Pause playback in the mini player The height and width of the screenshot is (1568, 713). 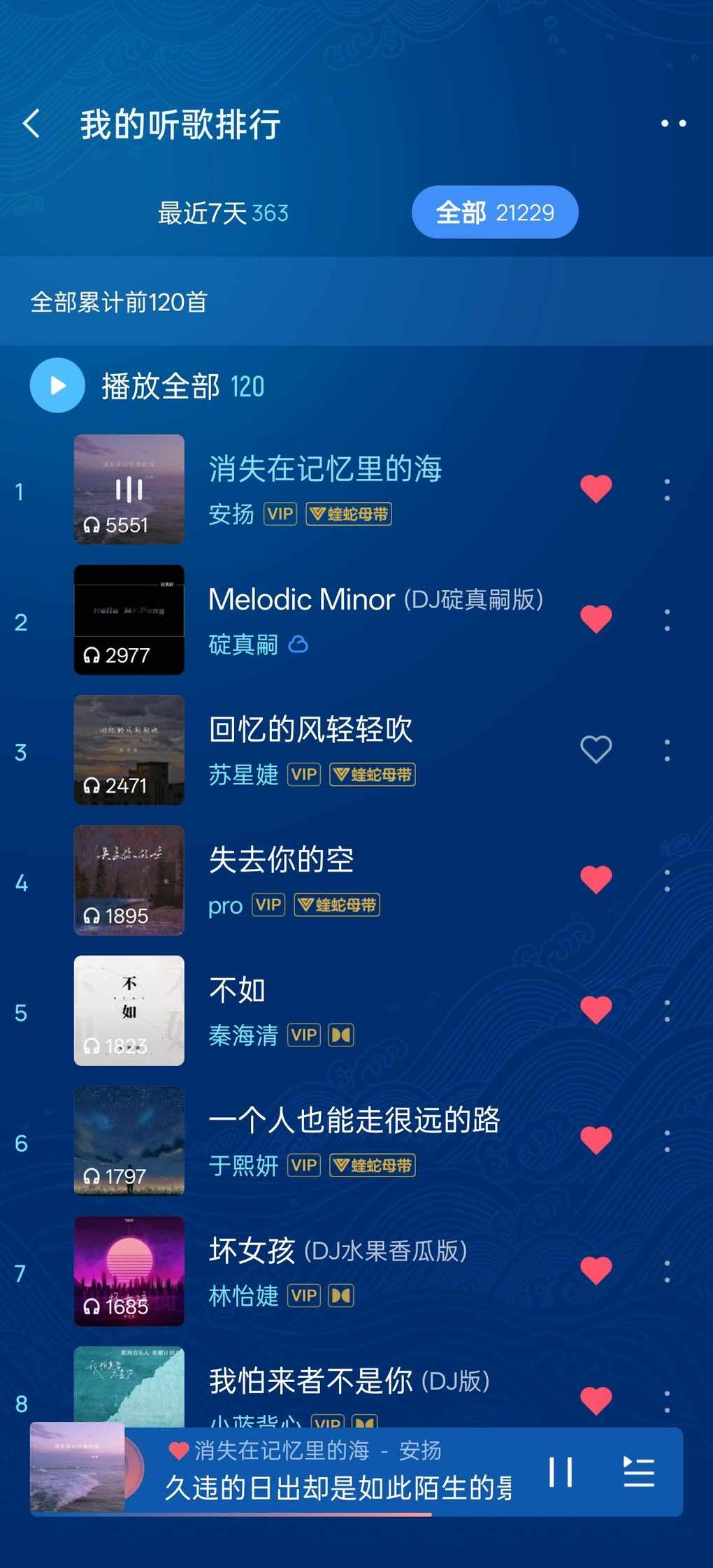(x=561, y=1472)
